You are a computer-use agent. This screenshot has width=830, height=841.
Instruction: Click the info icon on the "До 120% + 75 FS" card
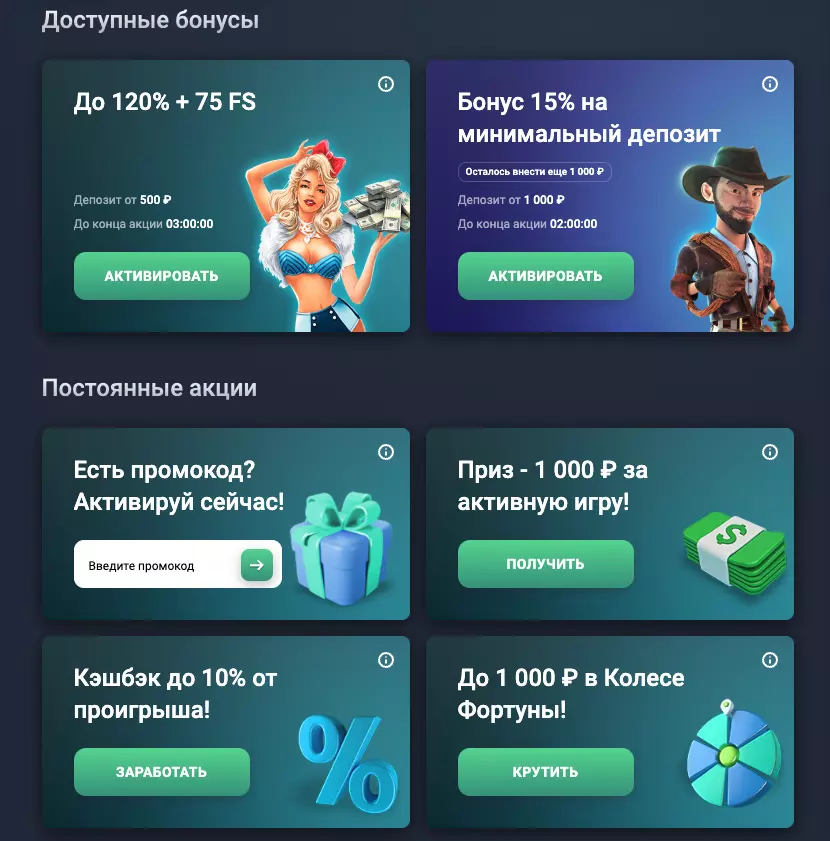click(x=386, y=84)
